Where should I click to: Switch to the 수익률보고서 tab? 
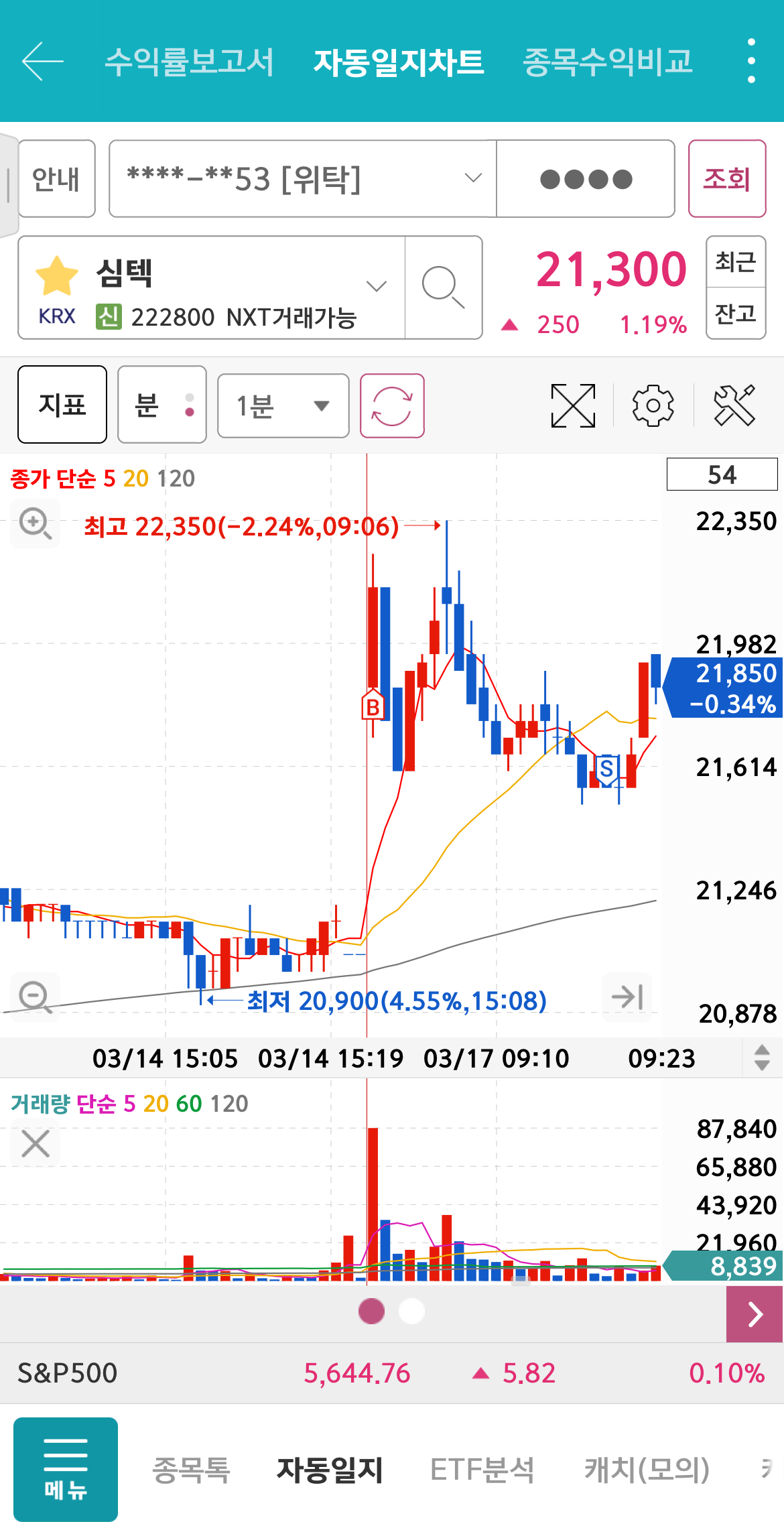(189, 62)
